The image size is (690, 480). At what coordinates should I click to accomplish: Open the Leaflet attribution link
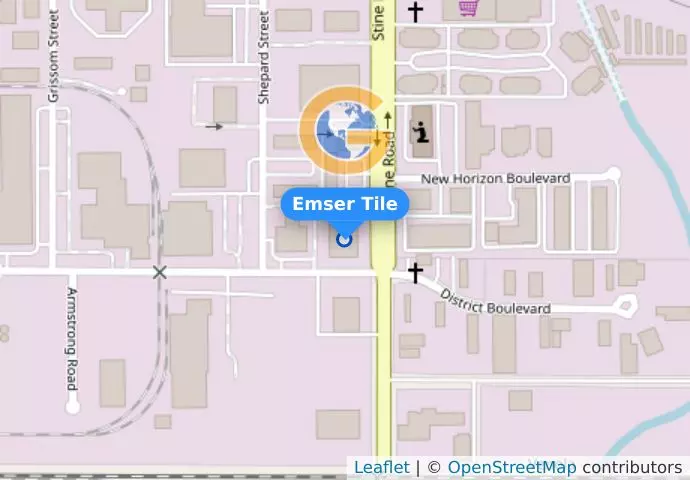[381, 467]
